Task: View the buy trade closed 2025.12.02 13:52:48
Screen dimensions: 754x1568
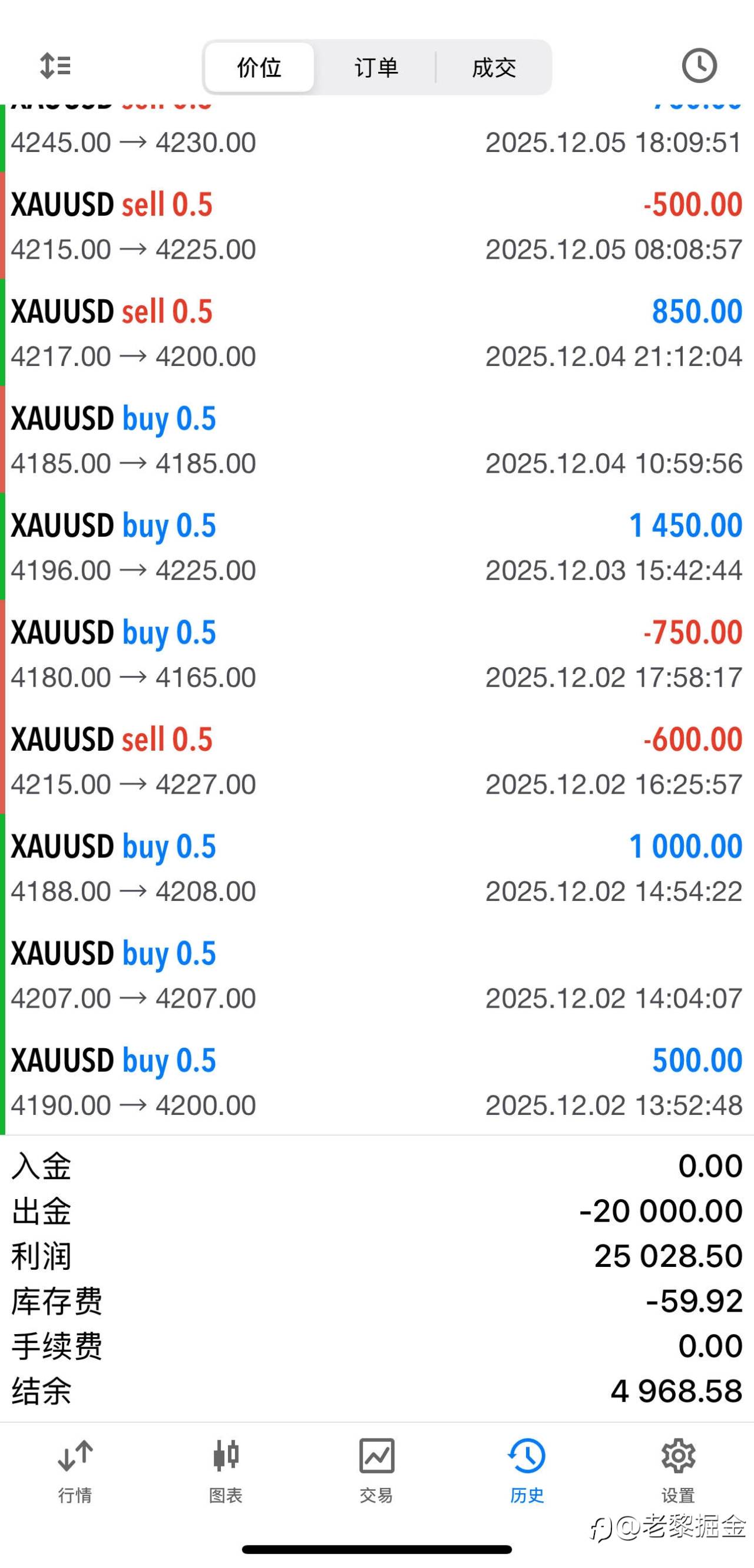Action: tap(376, 1082)
